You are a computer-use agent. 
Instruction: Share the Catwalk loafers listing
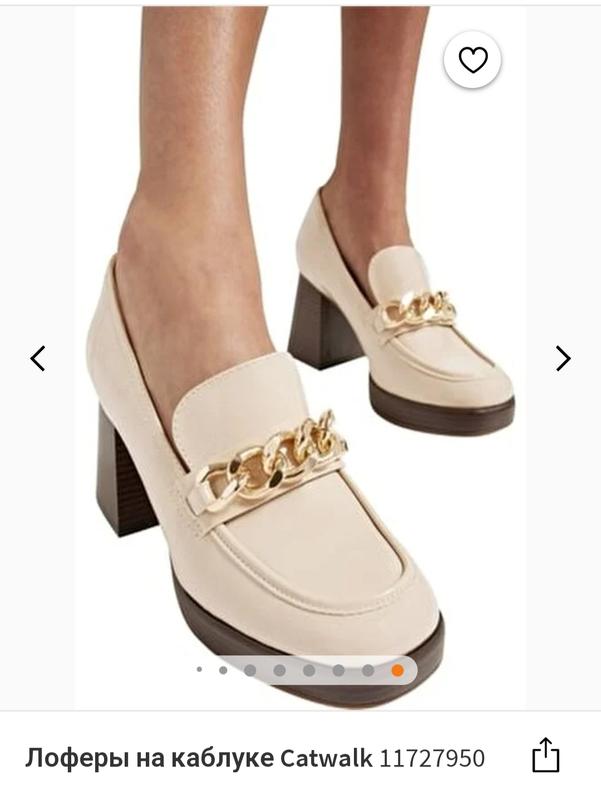[x=545, y=755]
